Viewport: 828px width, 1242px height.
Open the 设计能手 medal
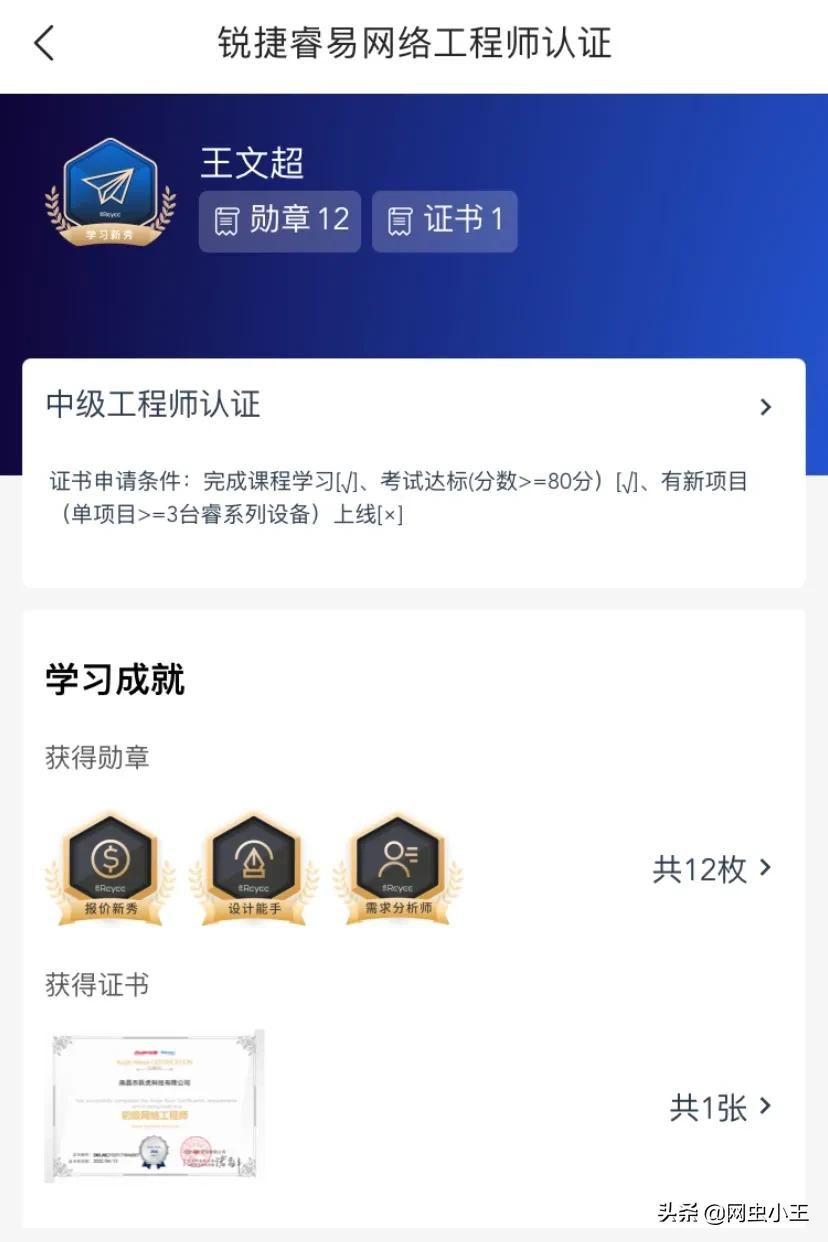[x=254, y=867]
